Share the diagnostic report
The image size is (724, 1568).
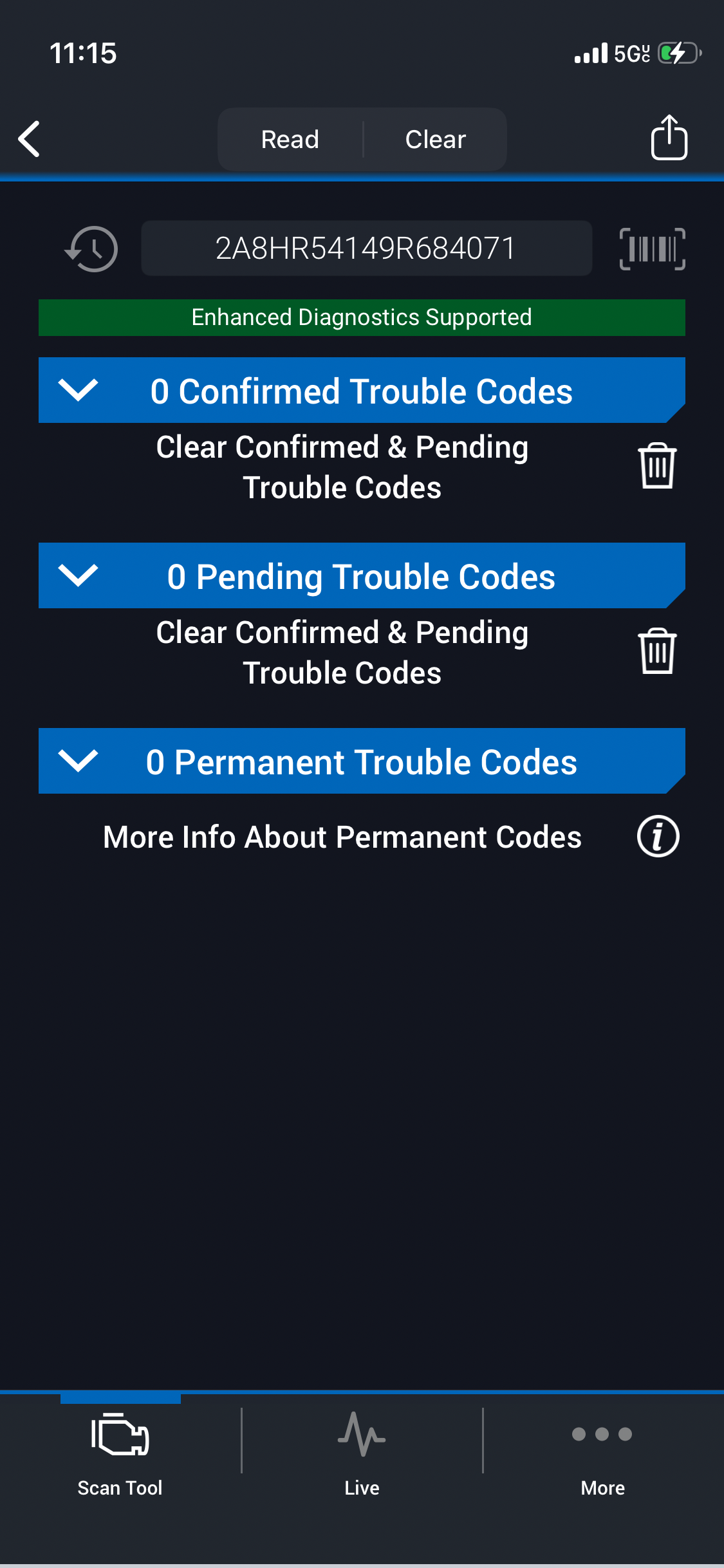669,138
